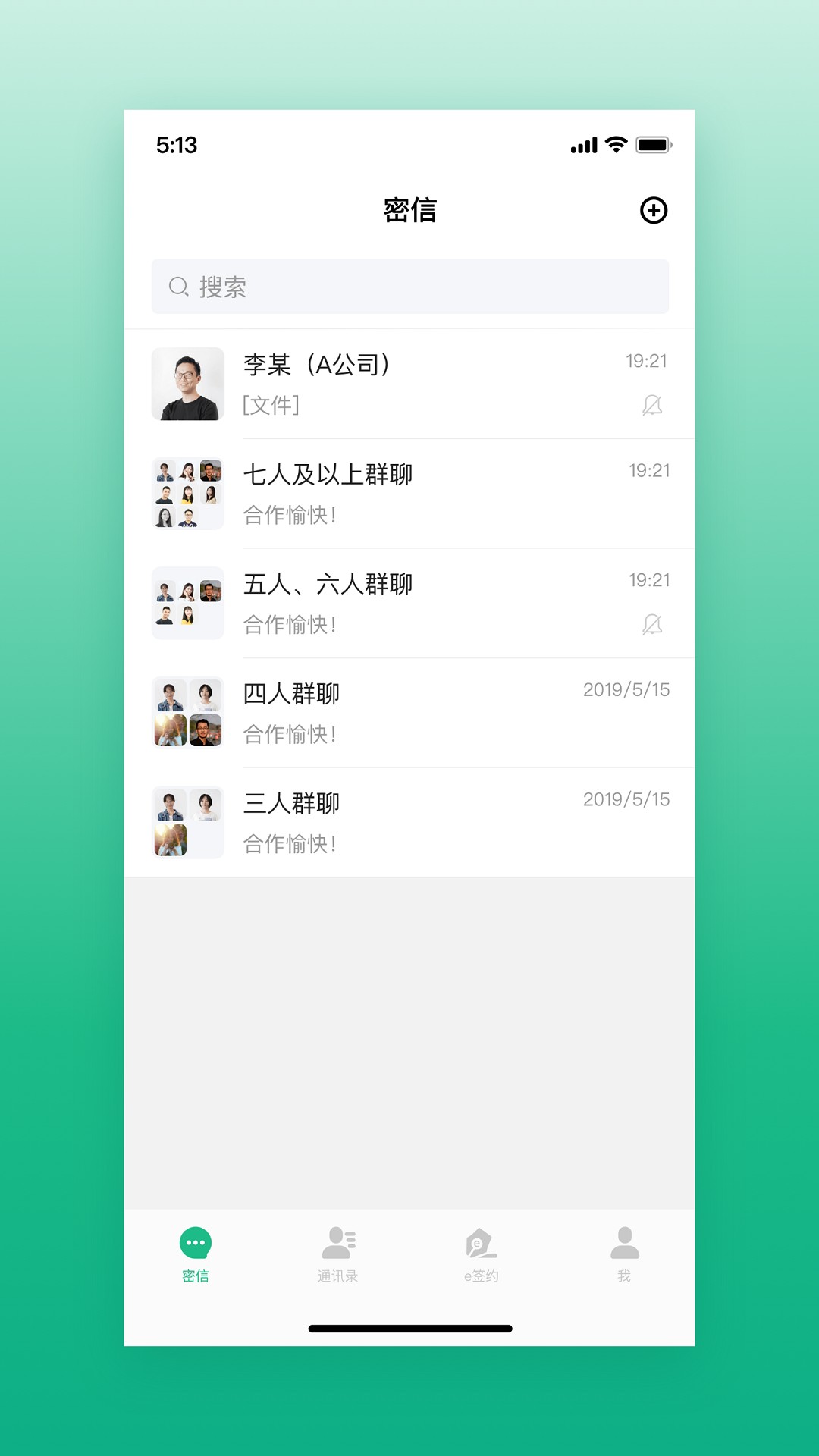Go to the 我 profile tab
Screen dimensions: 819x1456
[x=624, y=1254]
